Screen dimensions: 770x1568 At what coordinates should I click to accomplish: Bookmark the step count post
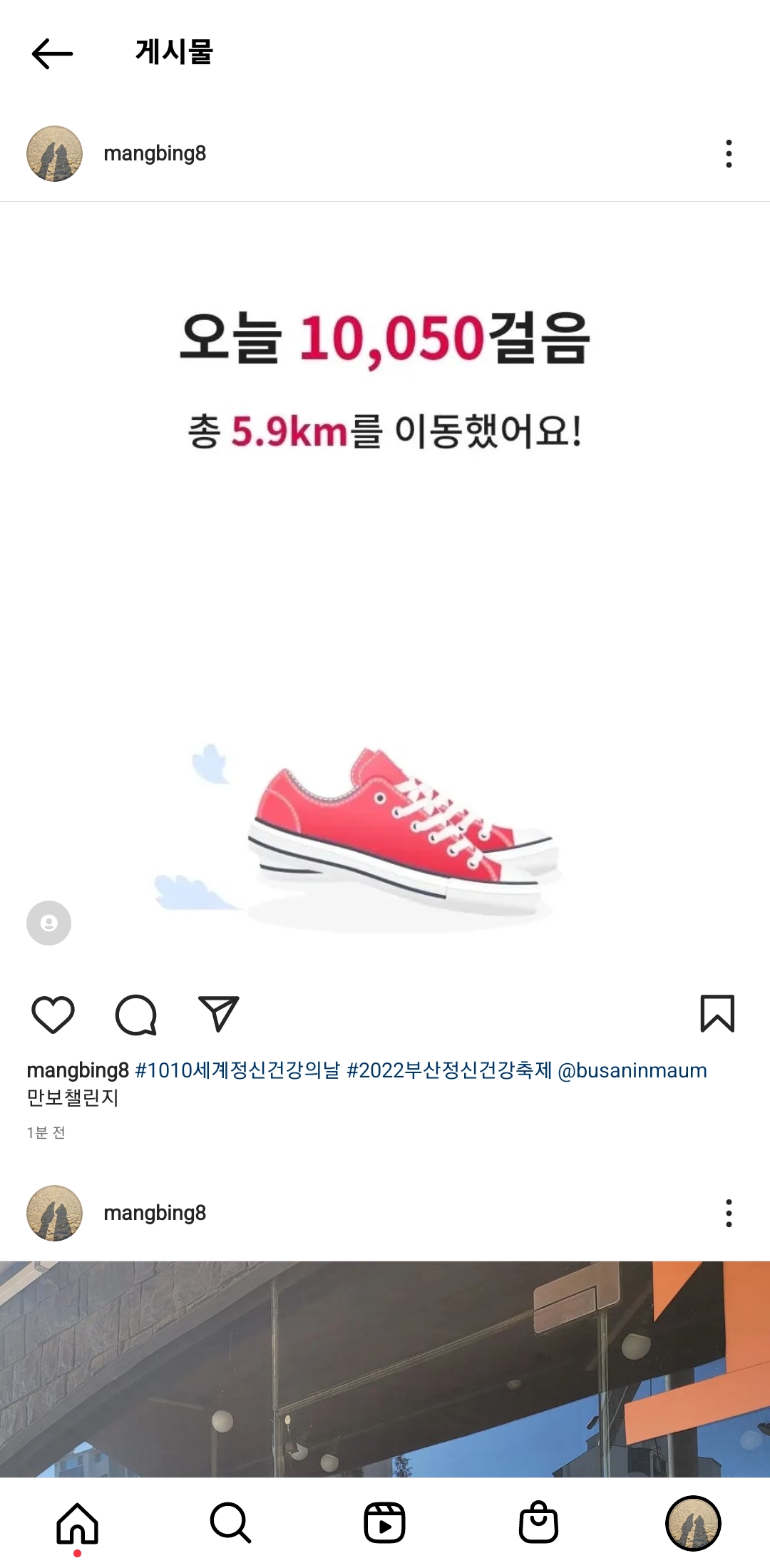(717, 1013)
